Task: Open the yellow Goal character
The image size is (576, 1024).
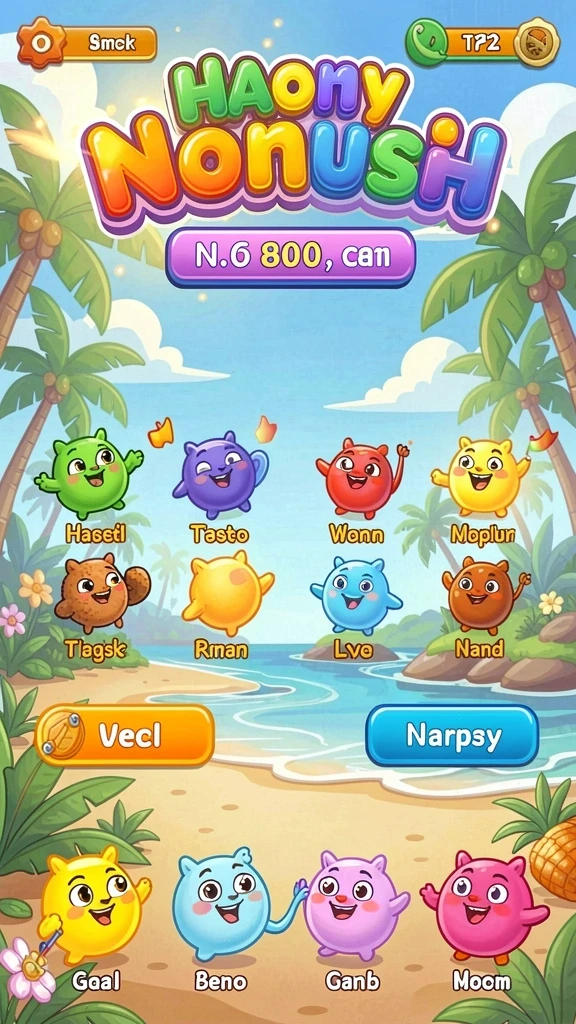Action: click(x=93, y=903)
